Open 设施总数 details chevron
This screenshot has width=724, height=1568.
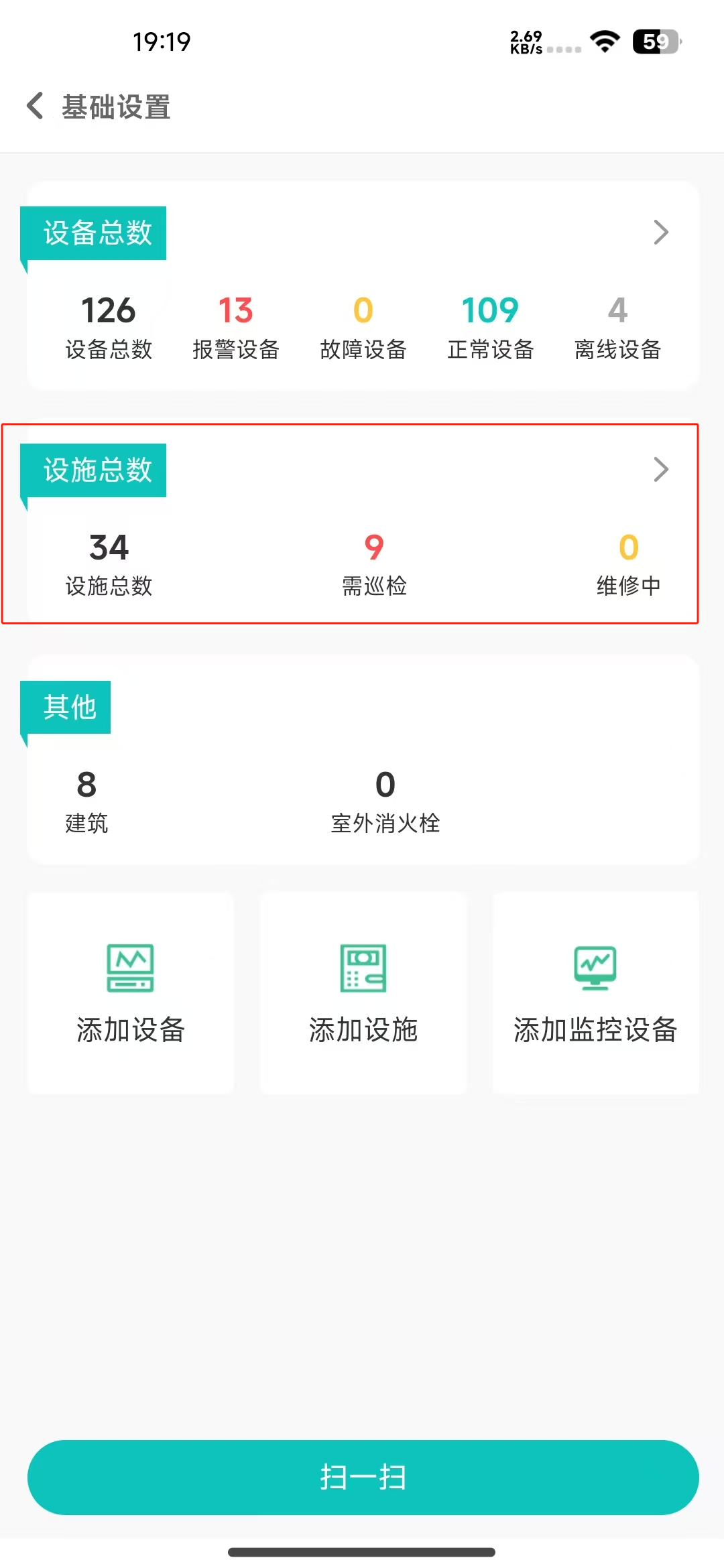click(661, 470)
